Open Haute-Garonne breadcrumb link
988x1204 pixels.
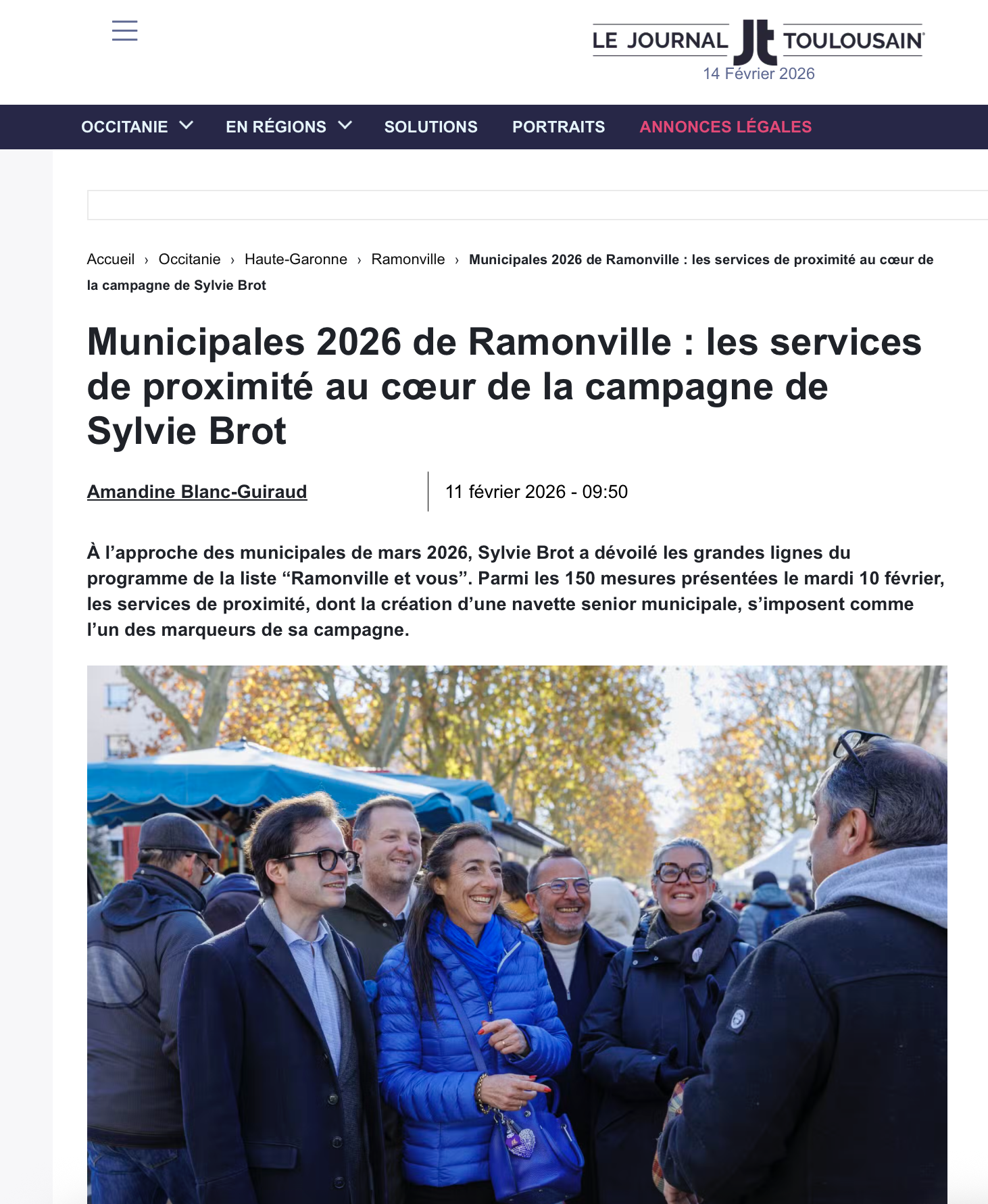click(x=295, y=259)
